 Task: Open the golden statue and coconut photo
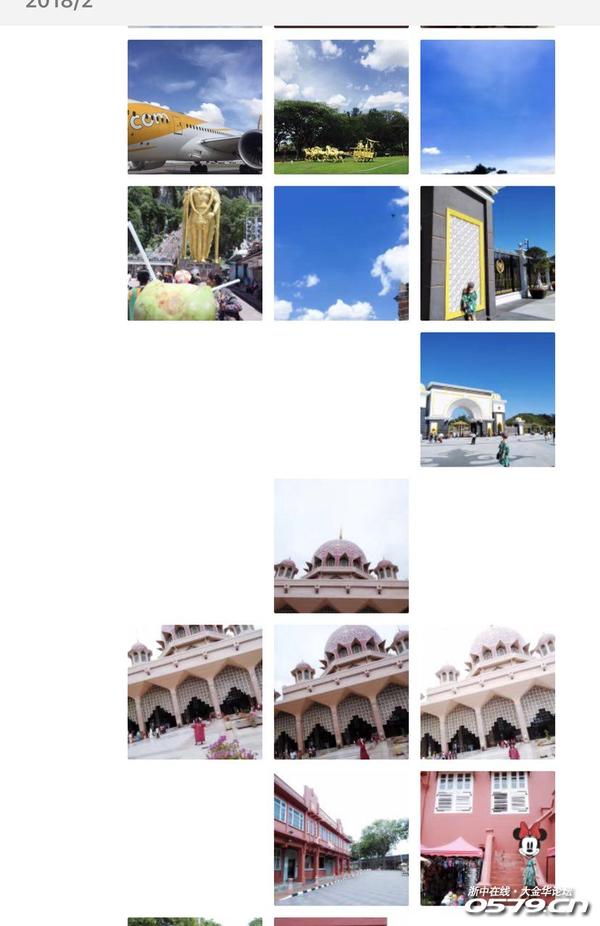[x=195, y=253]
